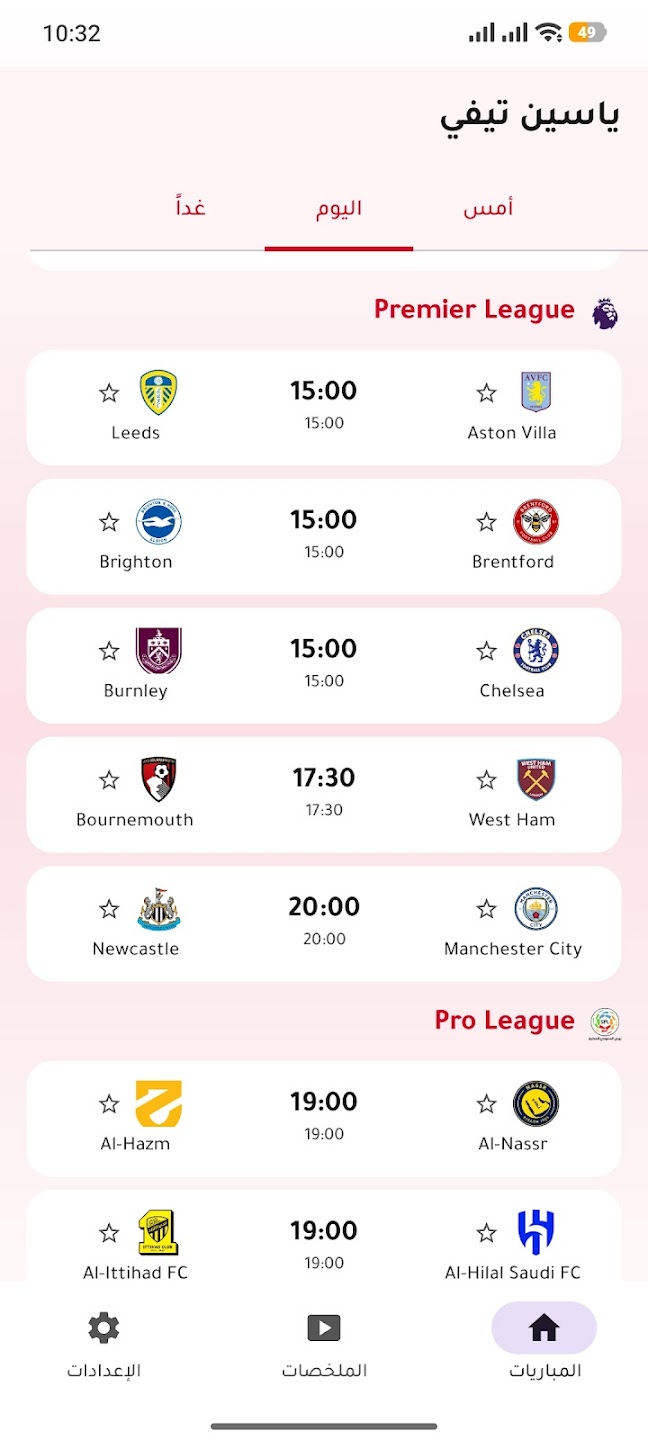Select the المباريات (matches) home tab
The width and height of the screenshot is (648, 1440).
[544, 1345]
